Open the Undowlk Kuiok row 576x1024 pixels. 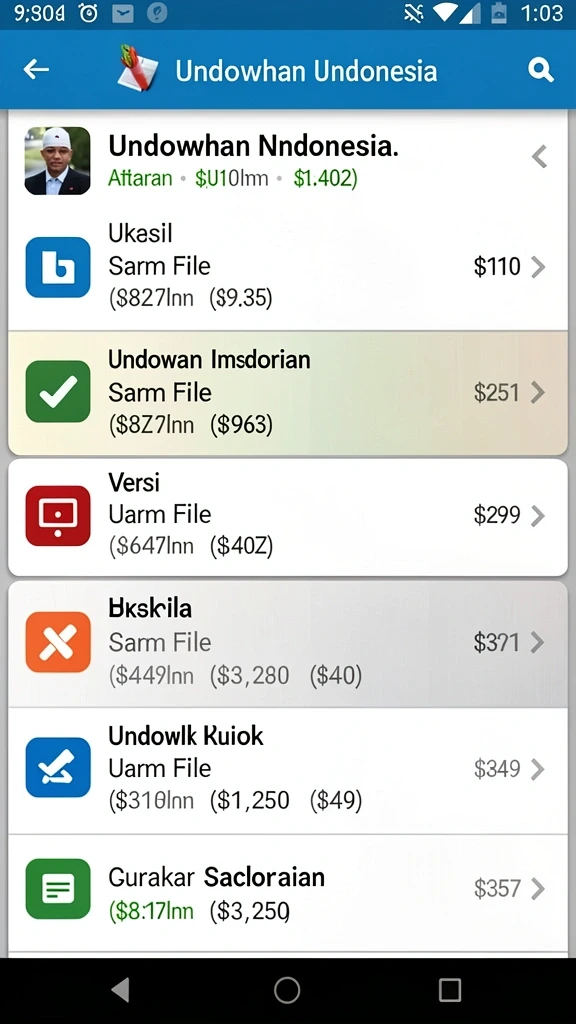(288, 770)
